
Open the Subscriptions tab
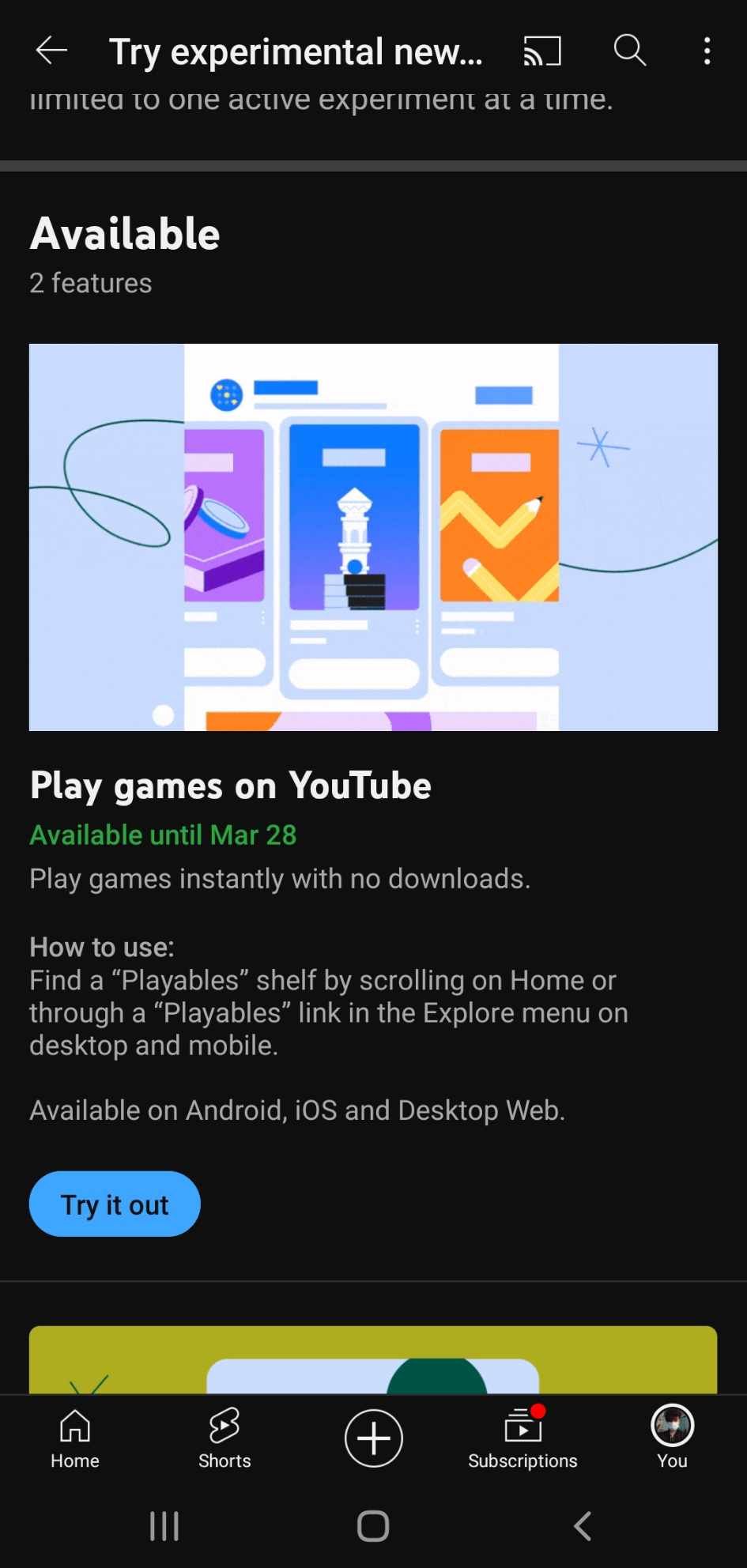523,1438
